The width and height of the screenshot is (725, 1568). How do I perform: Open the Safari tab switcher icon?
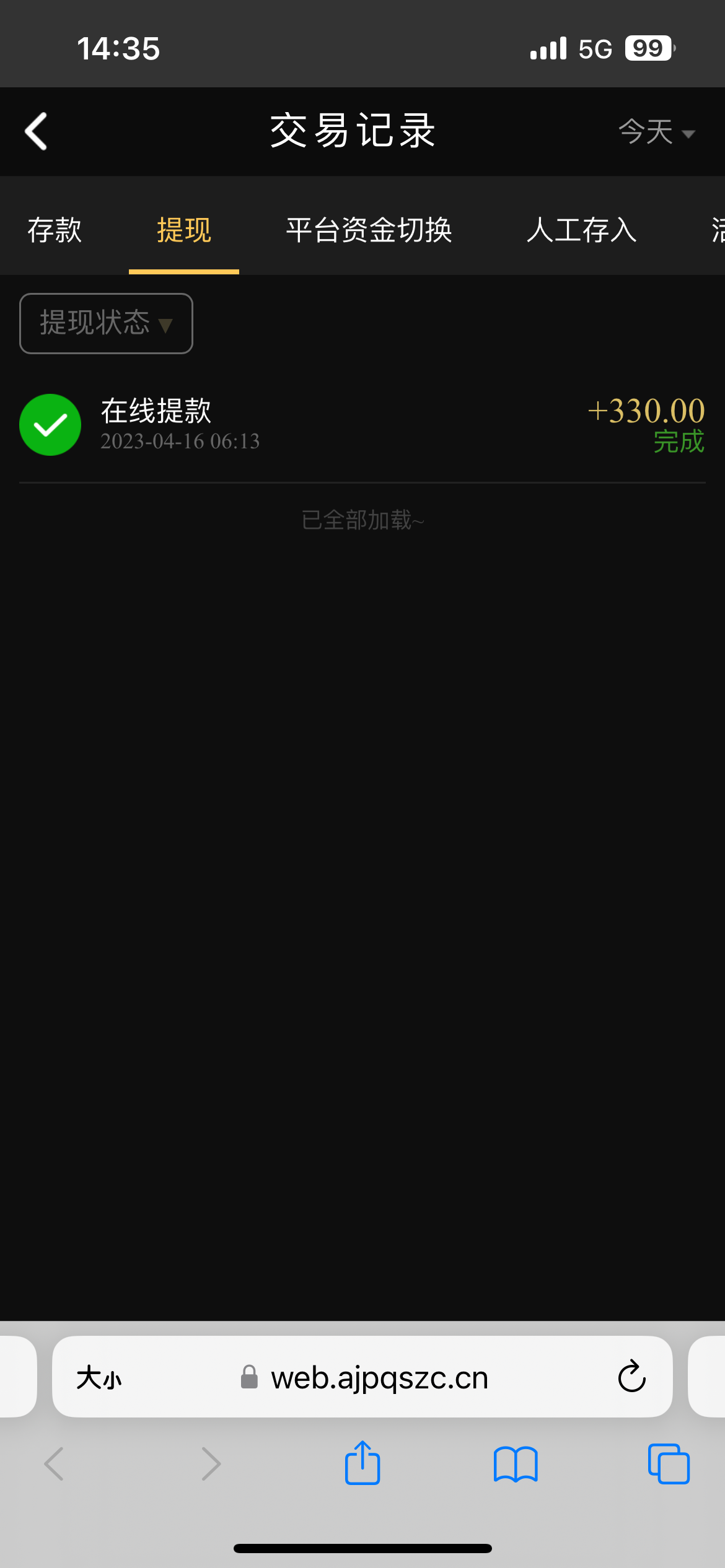[x=668, y=1463]
